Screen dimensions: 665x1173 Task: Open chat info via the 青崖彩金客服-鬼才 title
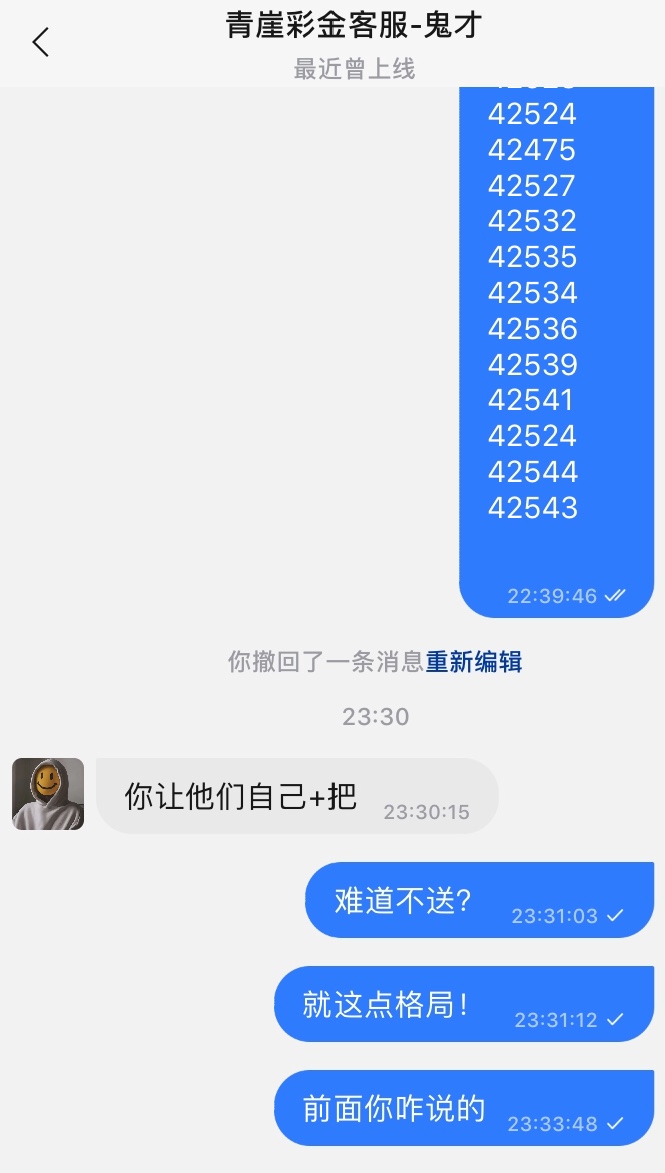[354, 27]
